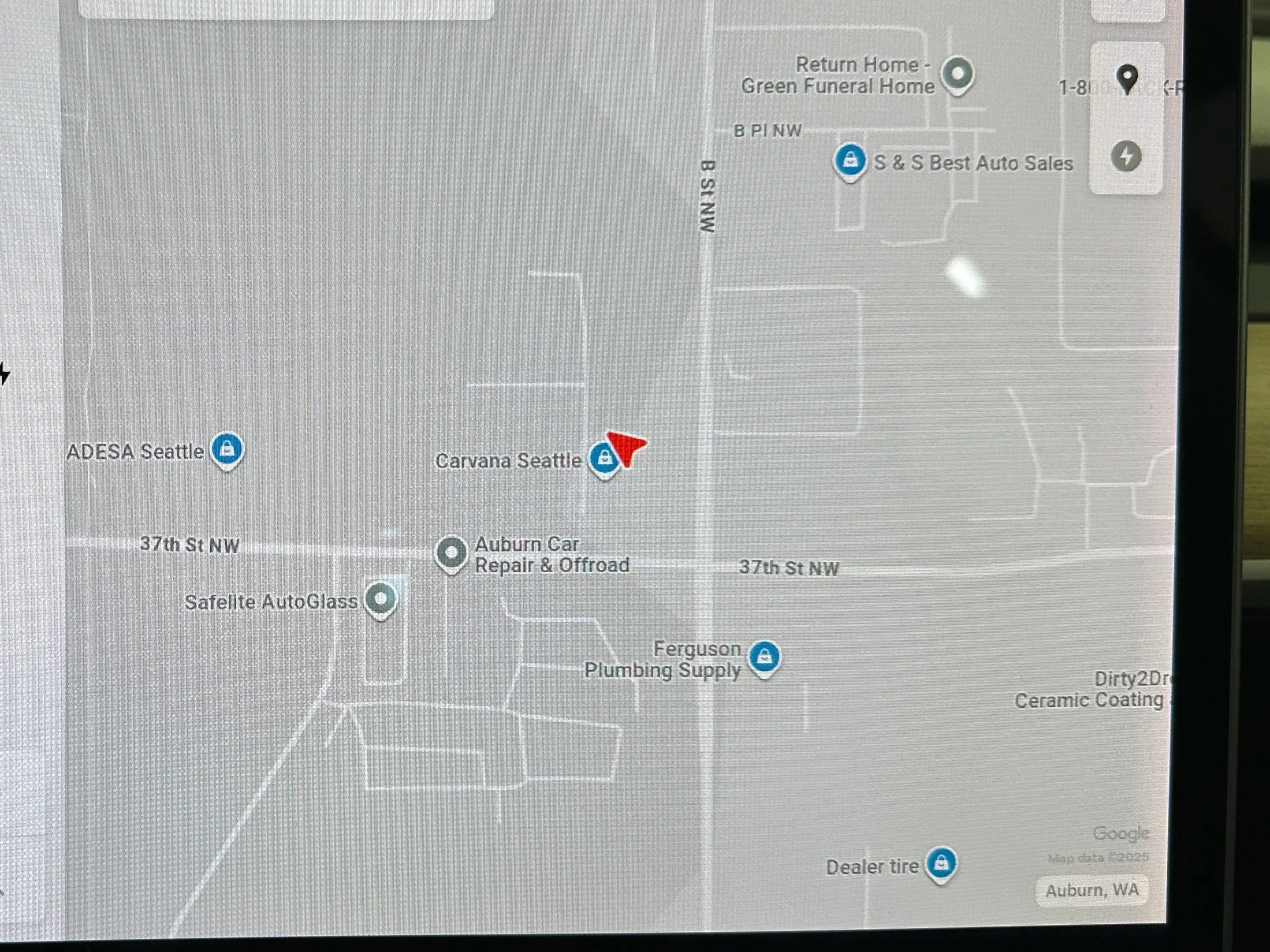Screen dimensions: 1270x952
Task: Select the Carvana Seattle map marker
Action: [x=604, y=459]
